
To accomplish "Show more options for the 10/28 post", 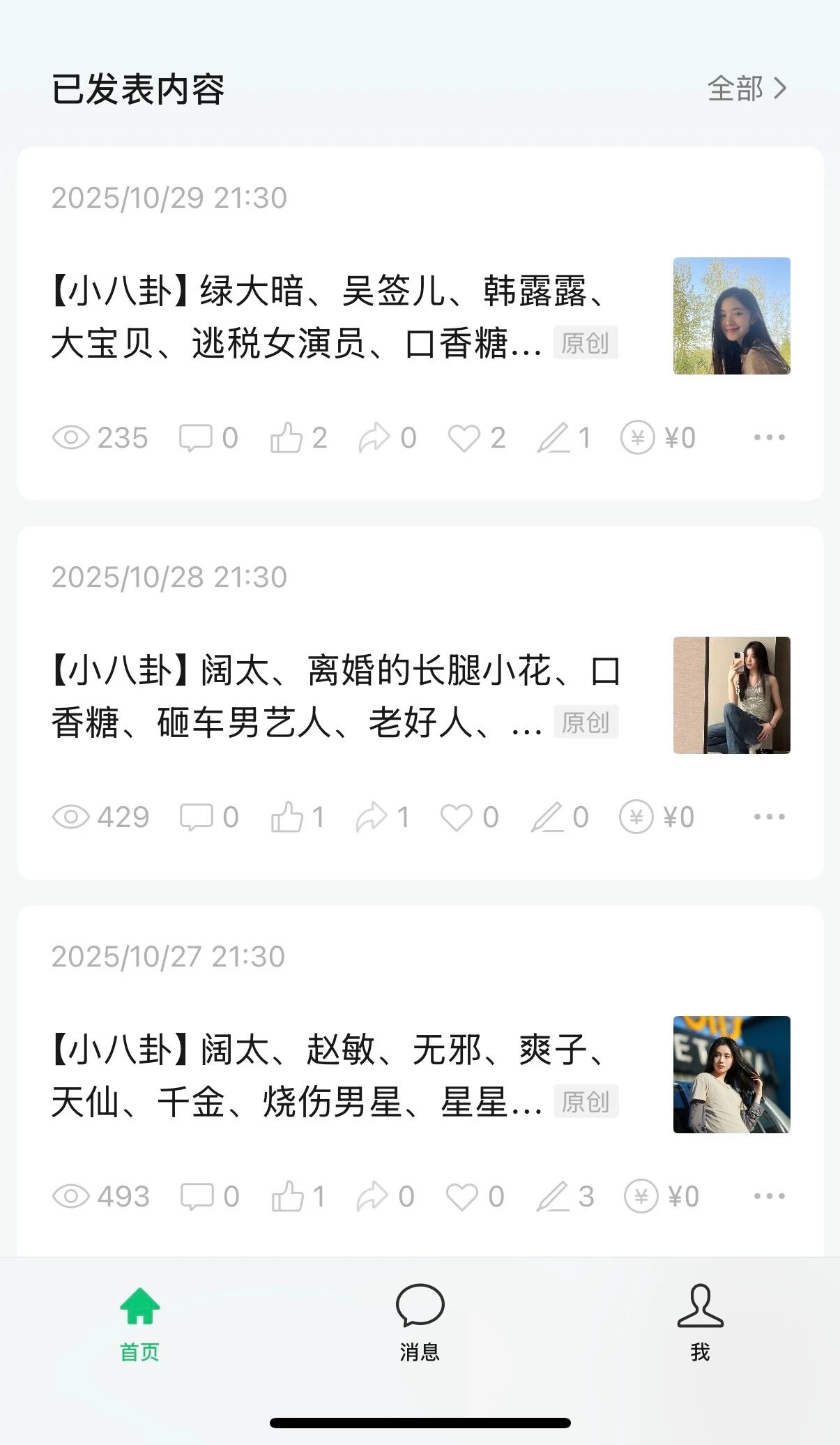I will coord(769,817).
